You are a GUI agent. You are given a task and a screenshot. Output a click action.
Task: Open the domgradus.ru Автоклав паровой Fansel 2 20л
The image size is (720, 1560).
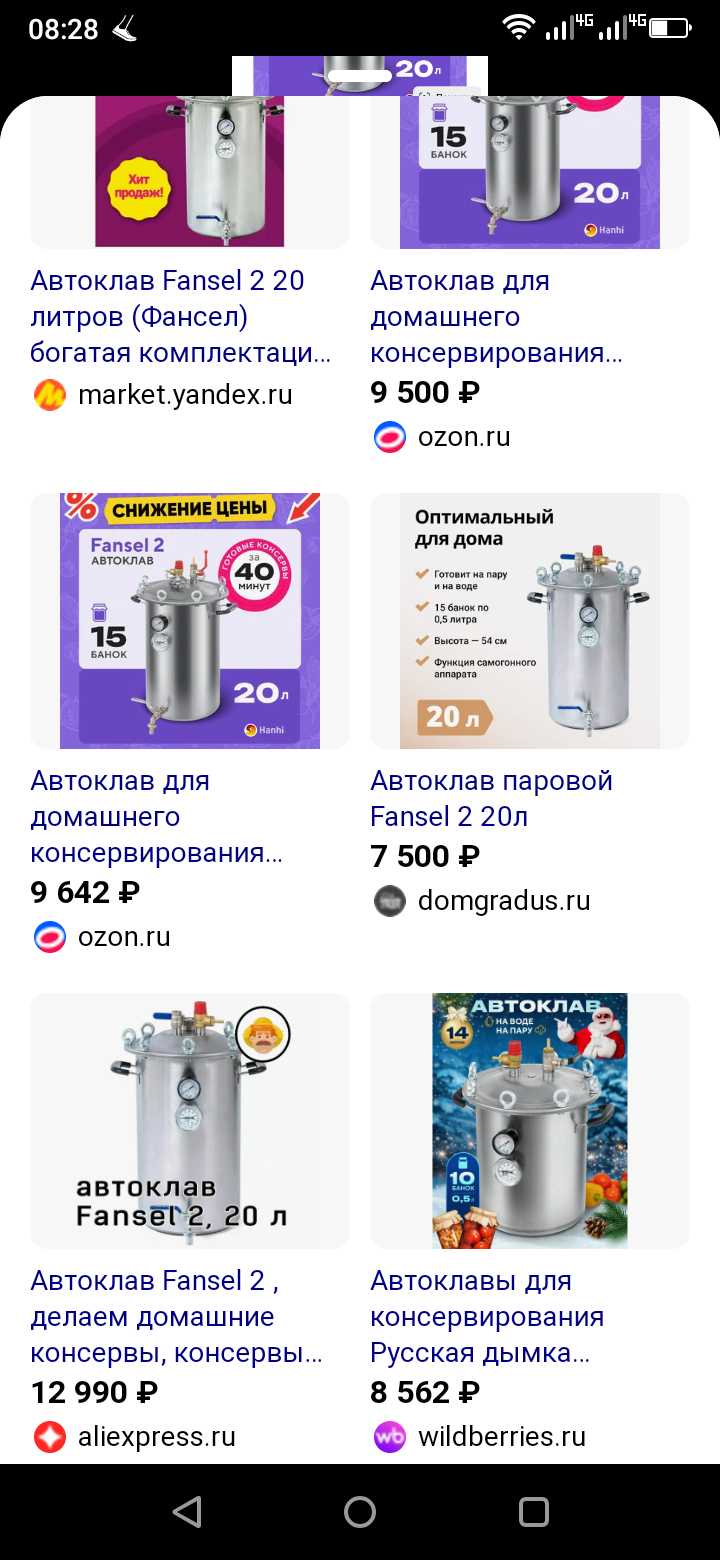491,799
